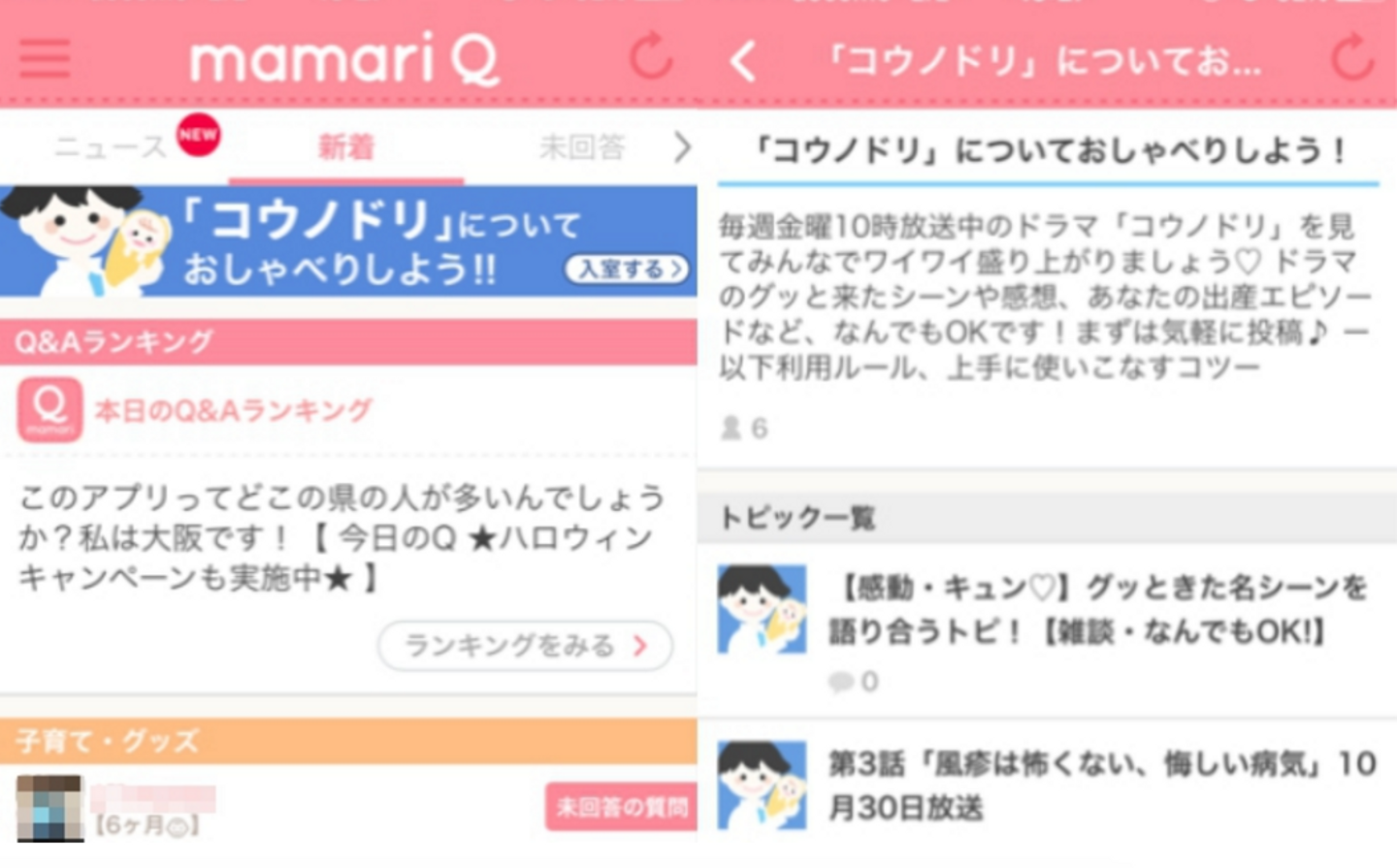Go back from the コウノドリ page
This screenshot has height=868, width=1397.
[743, 62]
